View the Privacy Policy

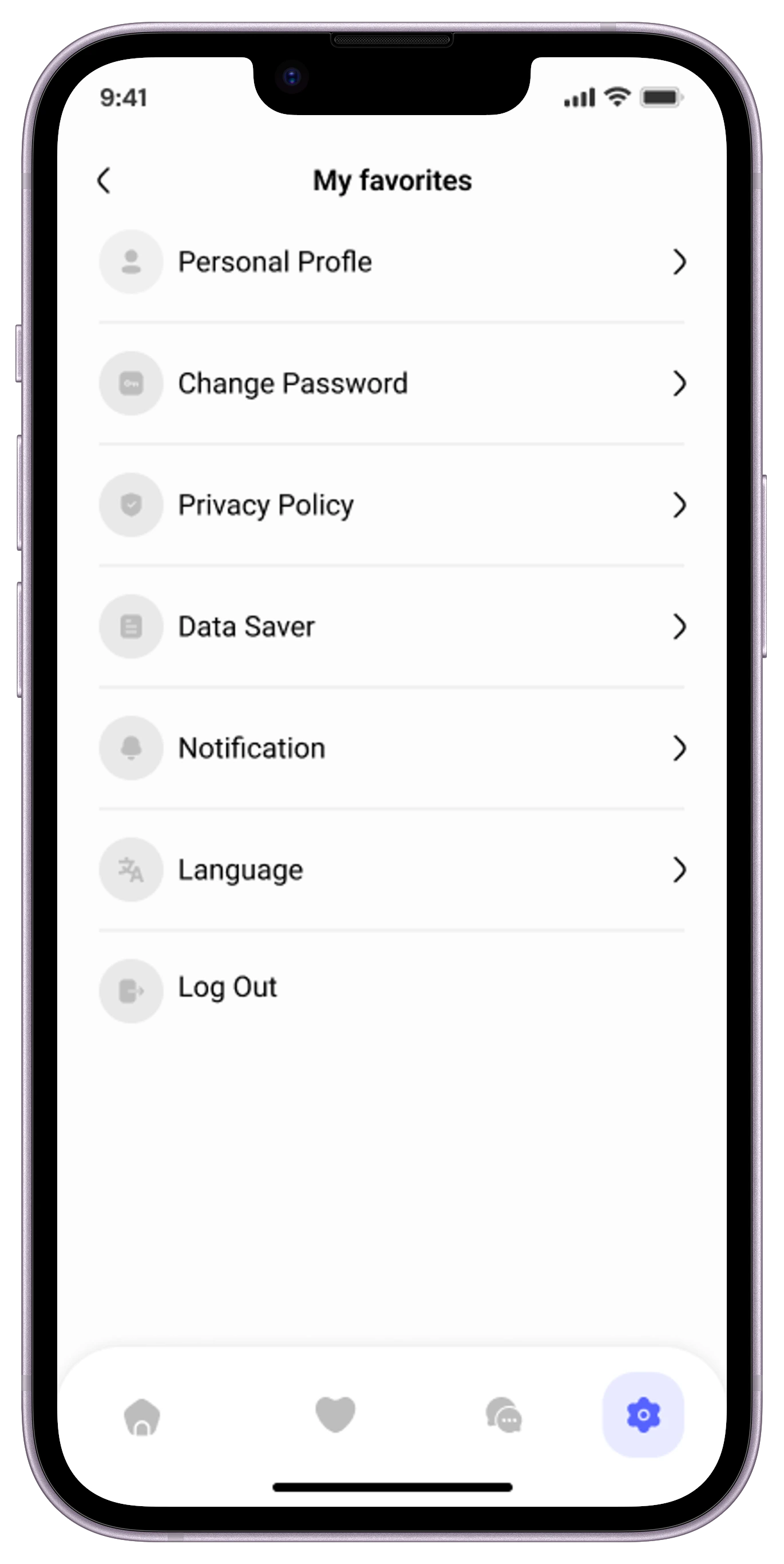point(391,504)
